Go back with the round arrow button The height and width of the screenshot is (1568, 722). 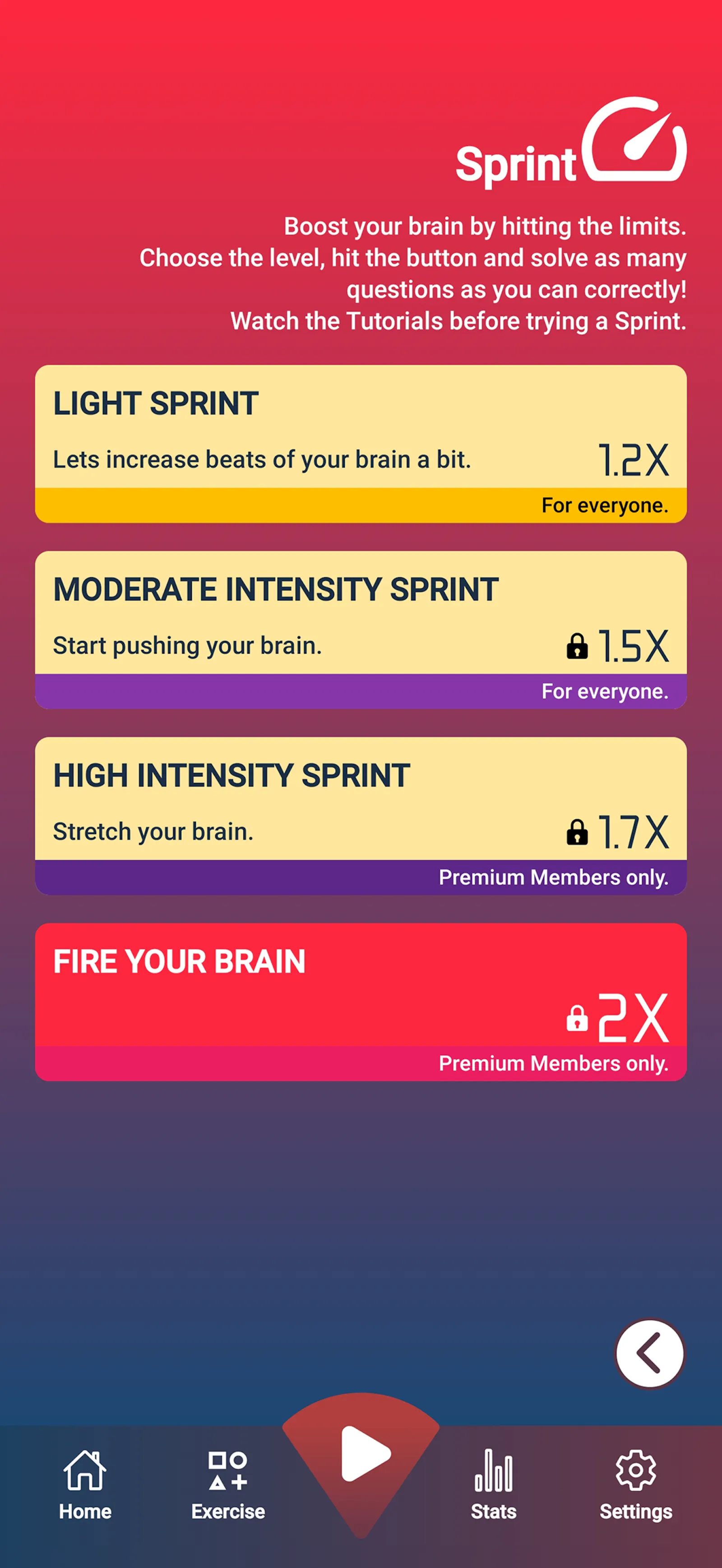[649, 1354]
